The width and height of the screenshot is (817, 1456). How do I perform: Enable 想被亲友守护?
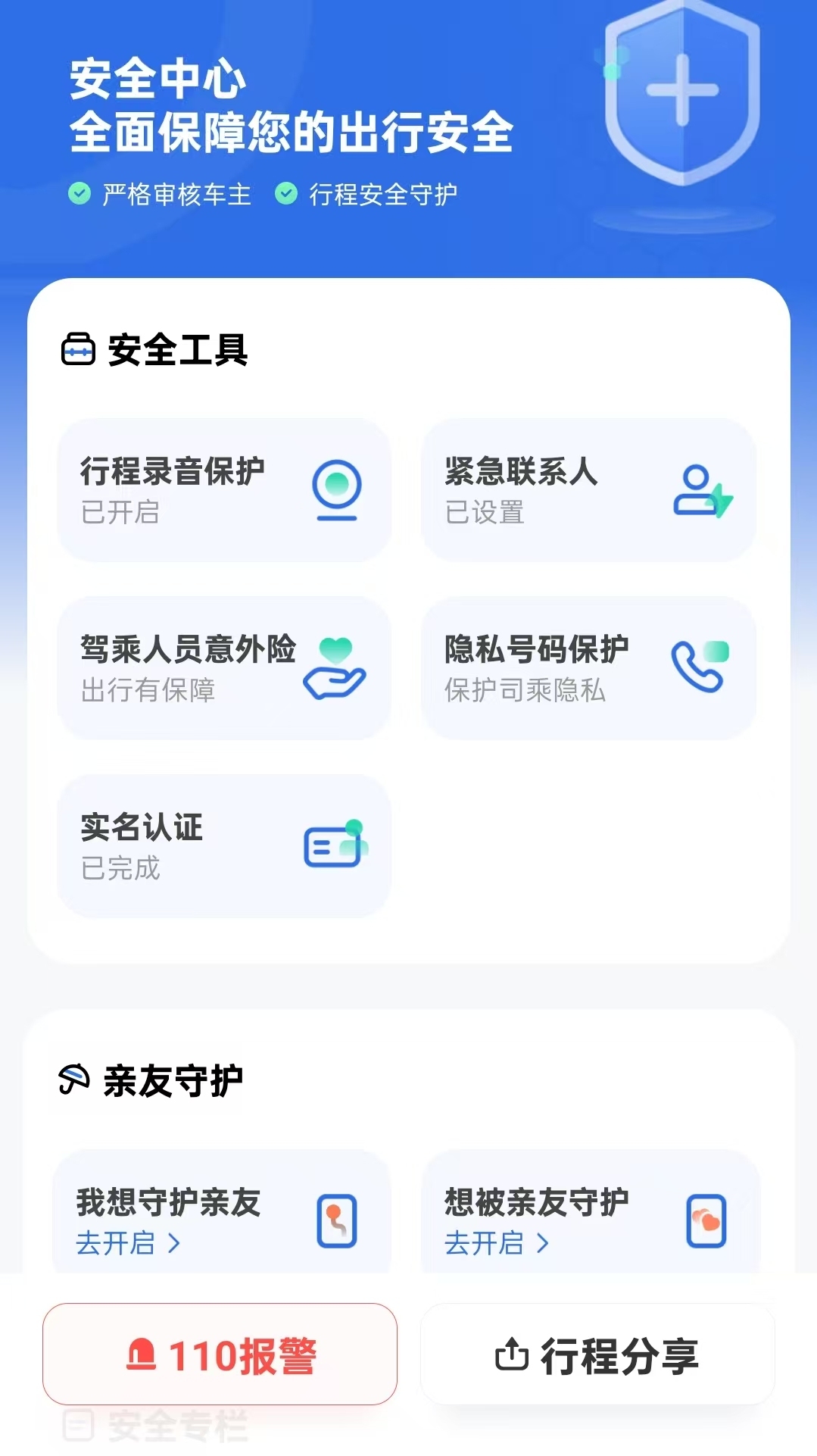click(x=497, y=1243)
